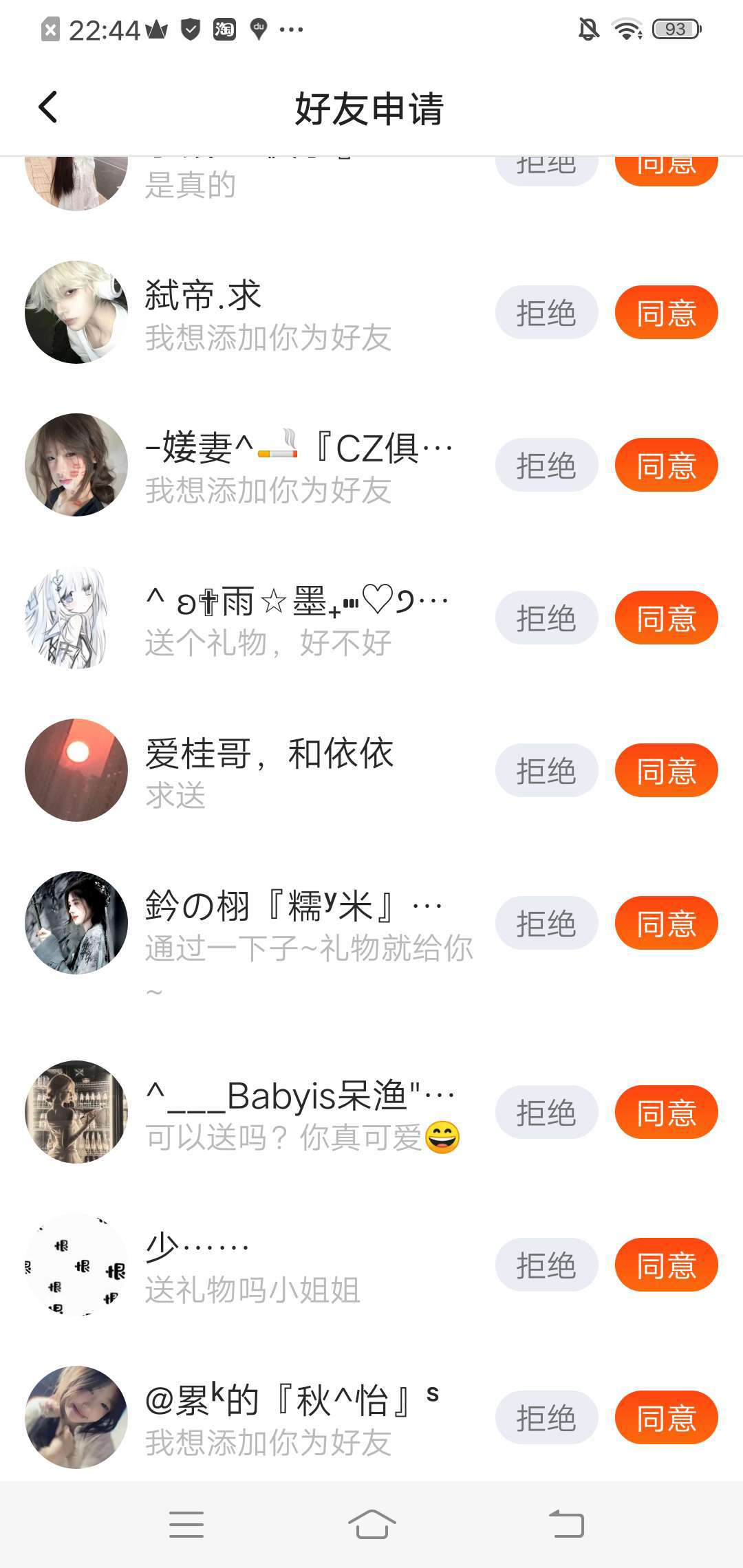Decline the −媛妻^『CZ俱 friend request
This screenshot has height=1568, width=743.
pos(546,466)
